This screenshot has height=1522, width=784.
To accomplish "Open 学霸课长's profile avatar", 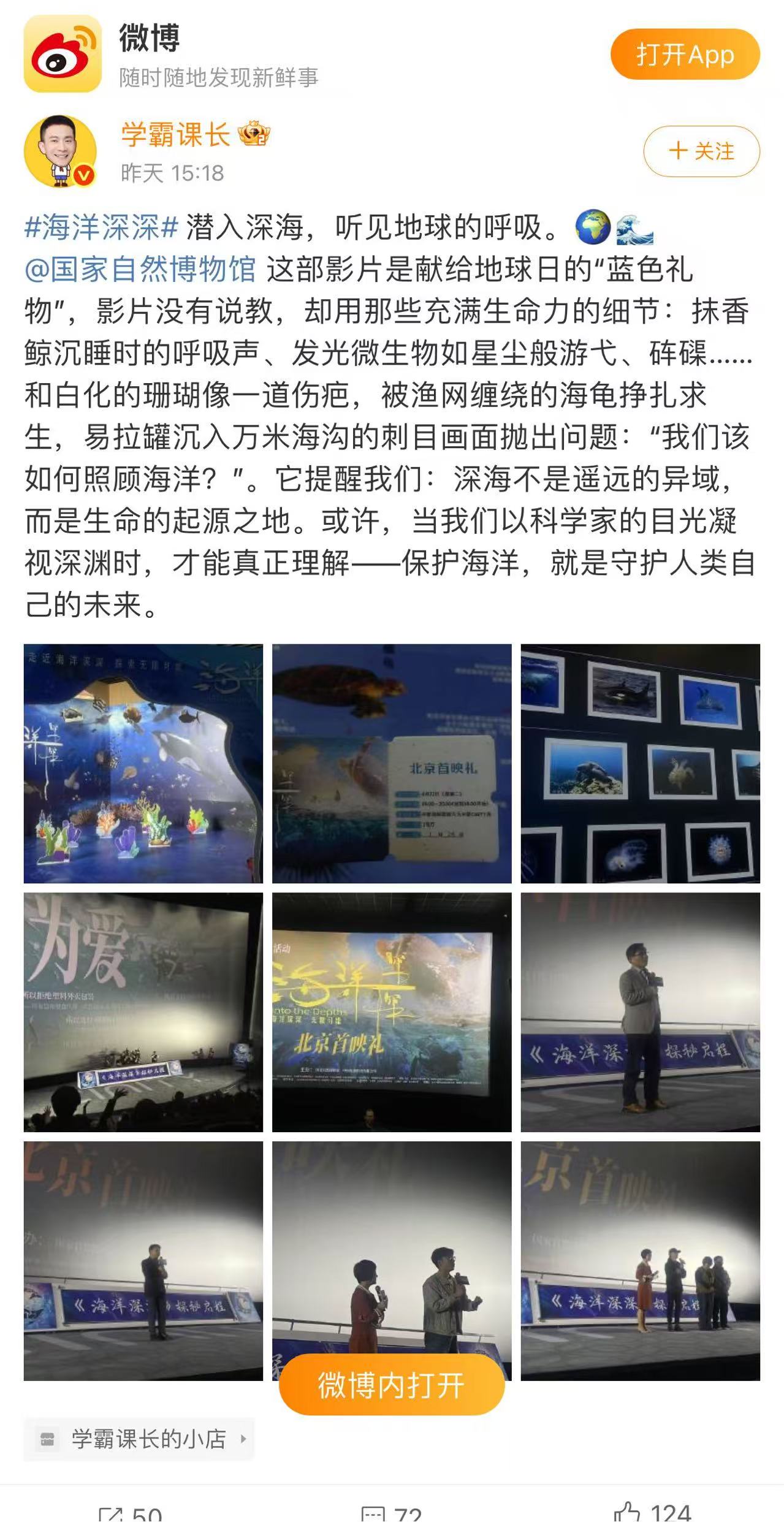I will [x=60, y=151].
